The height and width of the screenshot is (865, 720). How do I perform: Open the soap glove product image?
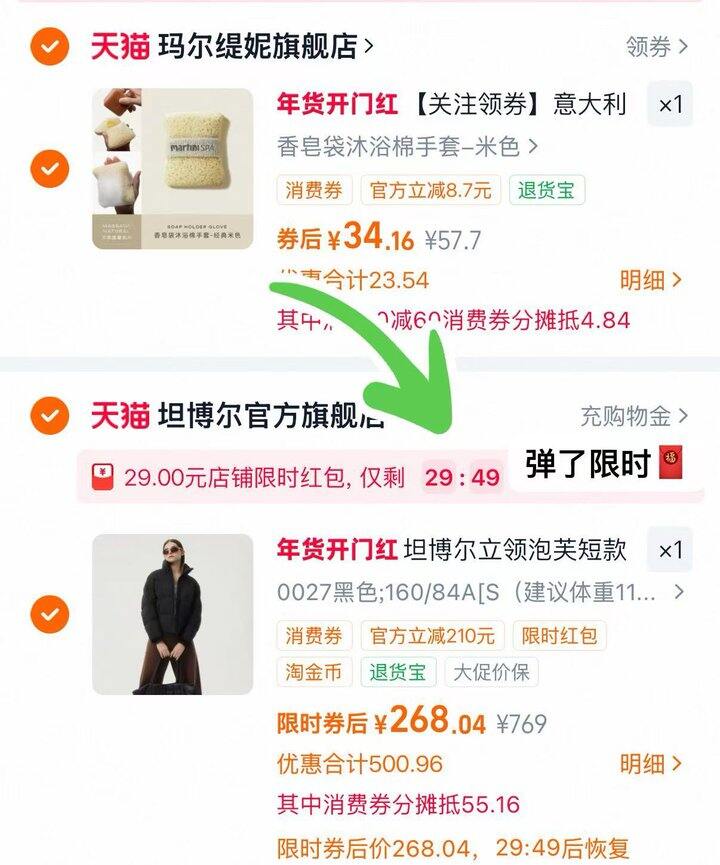click(x=173, y=169)
